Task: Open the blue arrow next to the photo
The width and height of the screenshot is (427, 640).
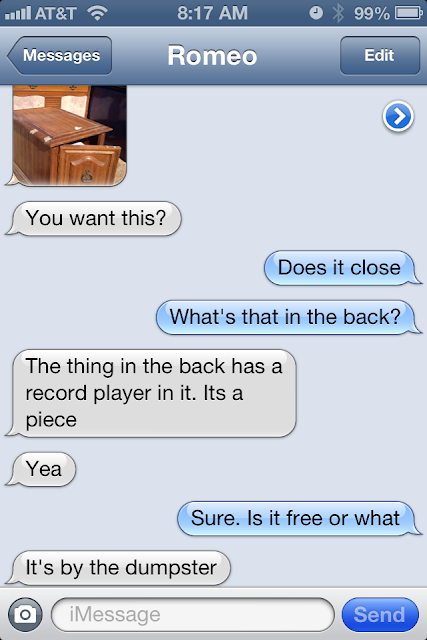Action: [x=398, y=116]
